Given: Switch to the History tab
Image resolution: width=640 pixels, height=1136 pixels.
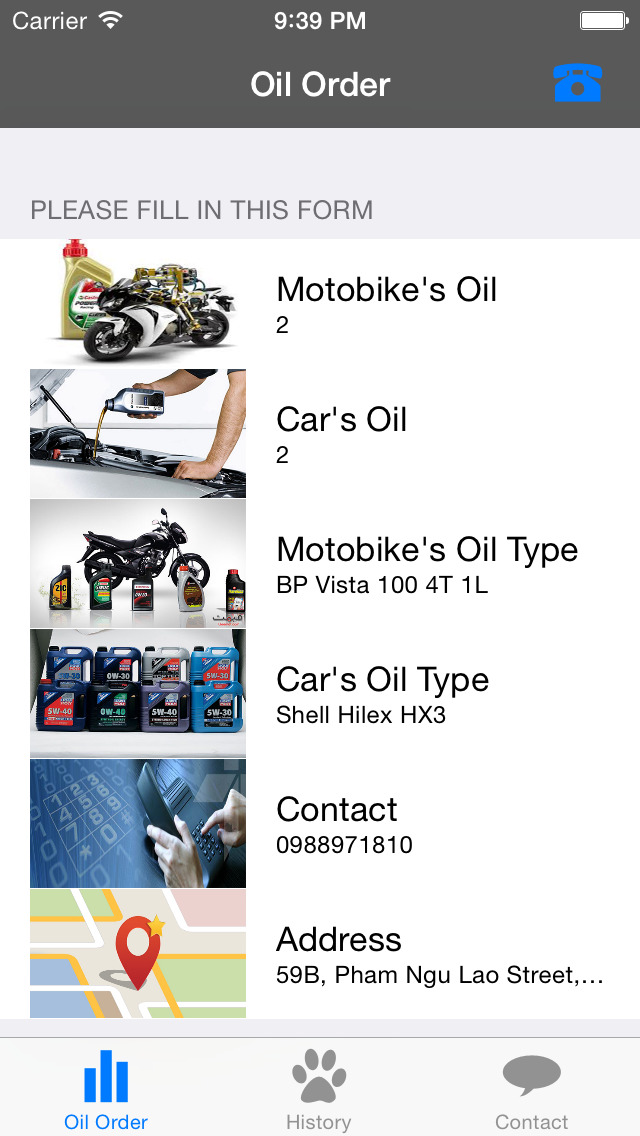Looking at the screenshot, I should click(318, 1092).
